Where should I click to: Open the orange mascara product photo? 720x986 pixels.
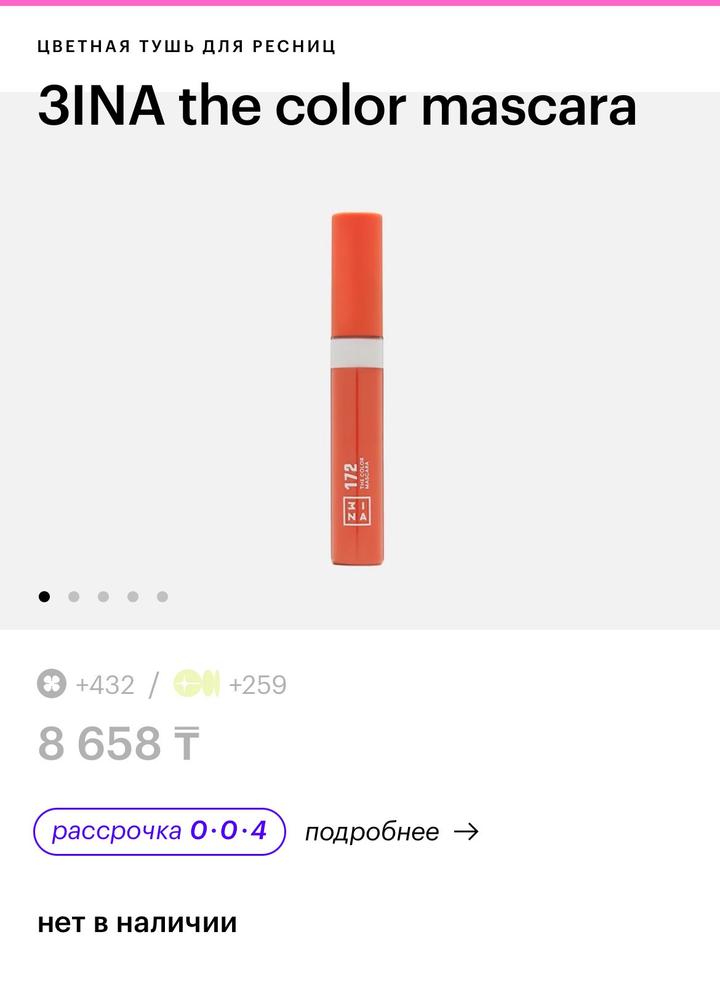[358, 390]
